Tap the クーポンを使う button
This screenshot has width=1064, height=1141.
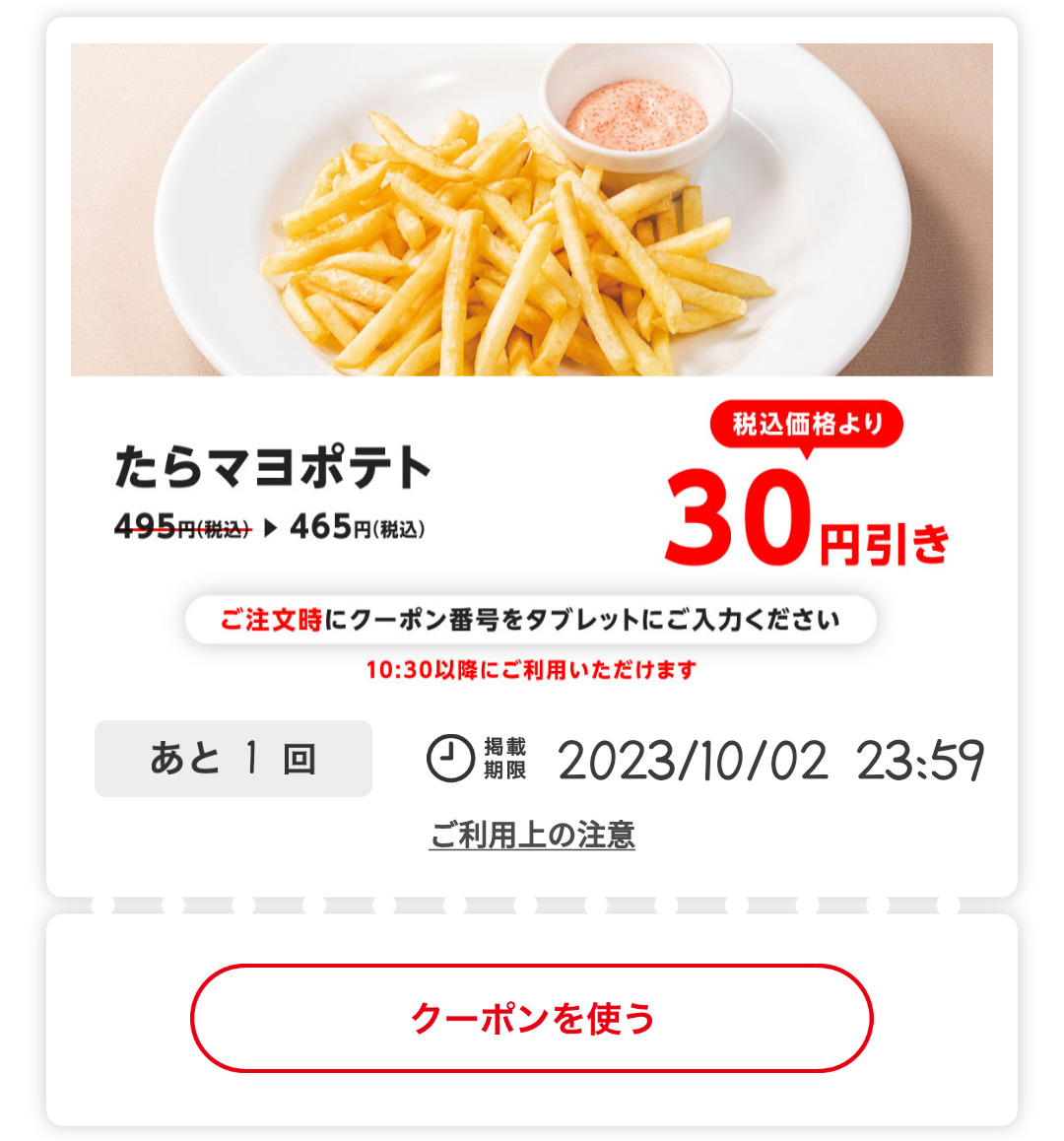(532, 1018)
